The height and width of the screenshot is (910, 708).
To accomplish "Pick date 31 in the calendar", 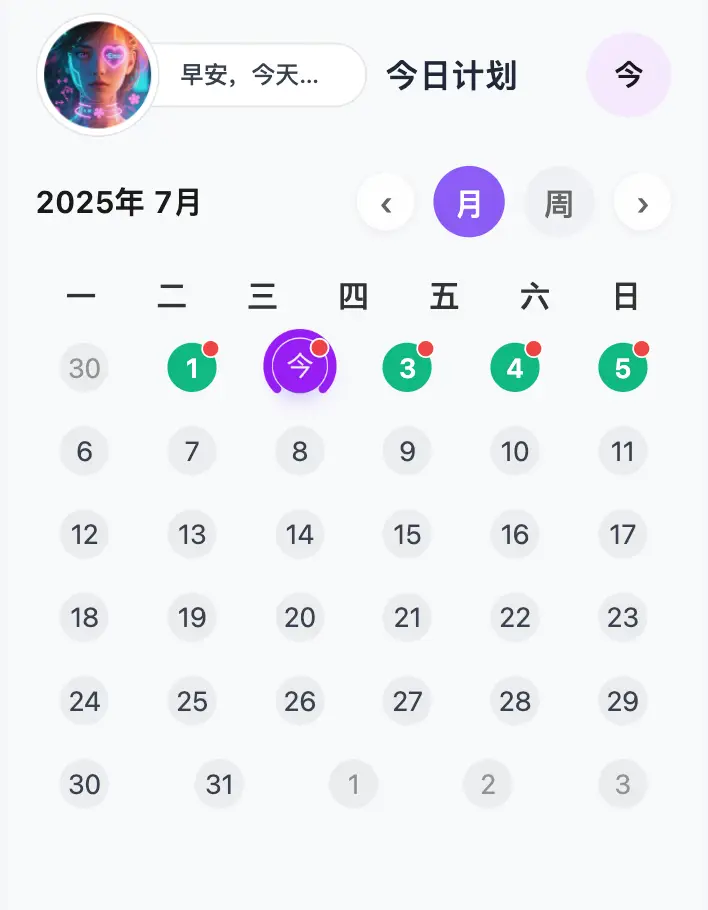I will click(219, 784).
